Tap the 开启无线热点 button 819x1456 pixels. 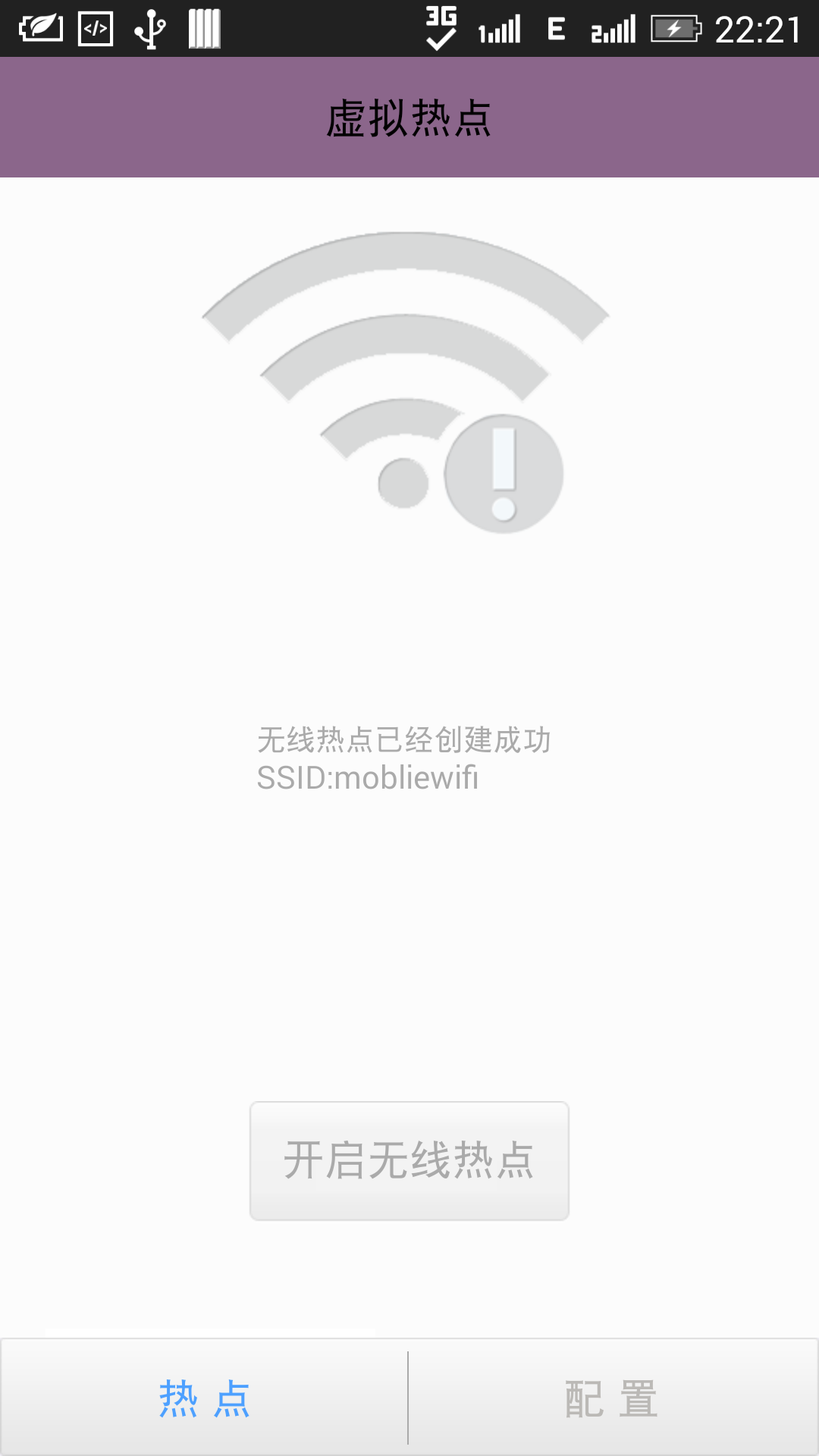(x=409, y=1160)
